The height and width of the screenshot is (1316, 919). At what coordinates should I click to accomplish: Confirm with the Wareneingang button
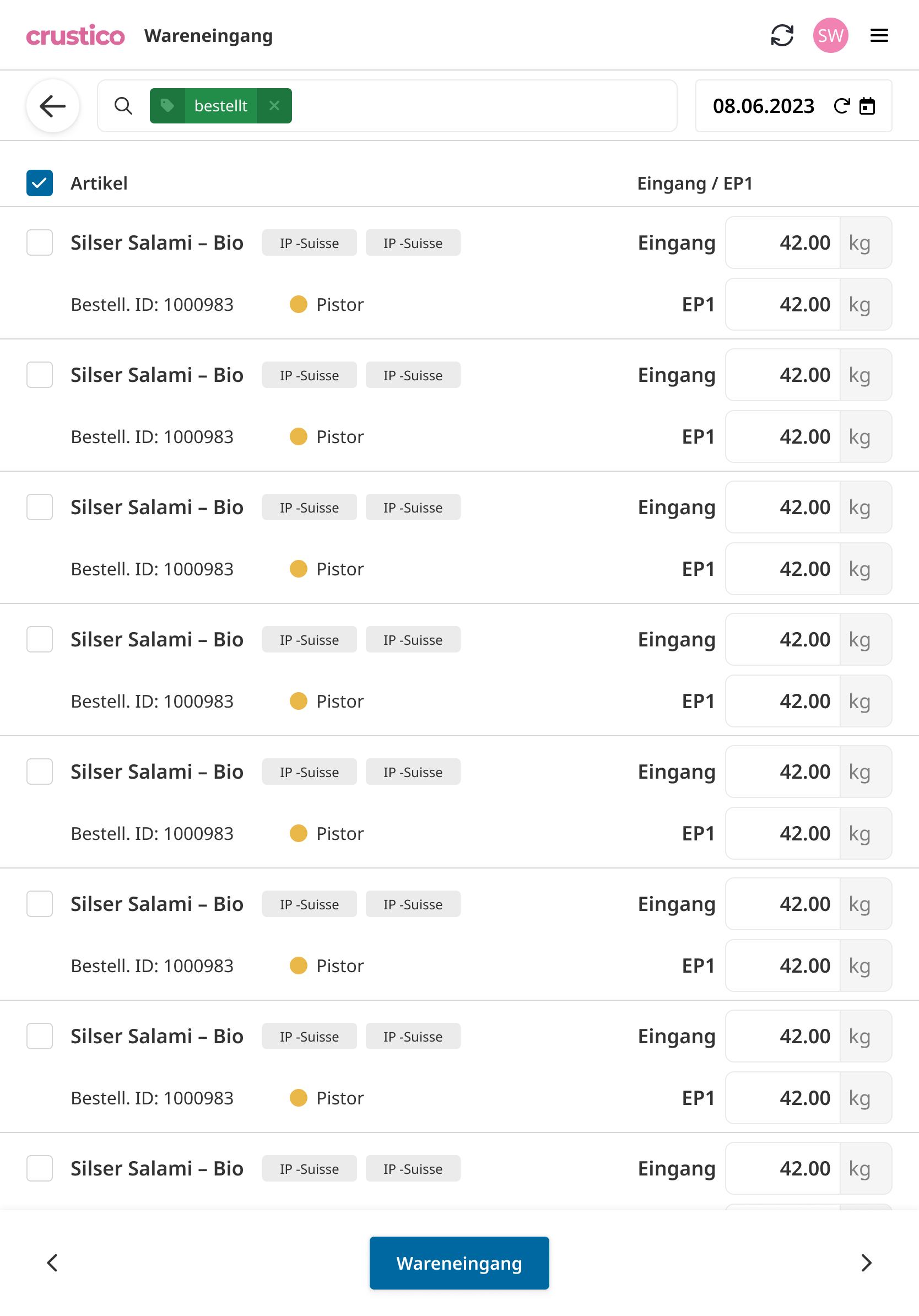[459, 1263]
